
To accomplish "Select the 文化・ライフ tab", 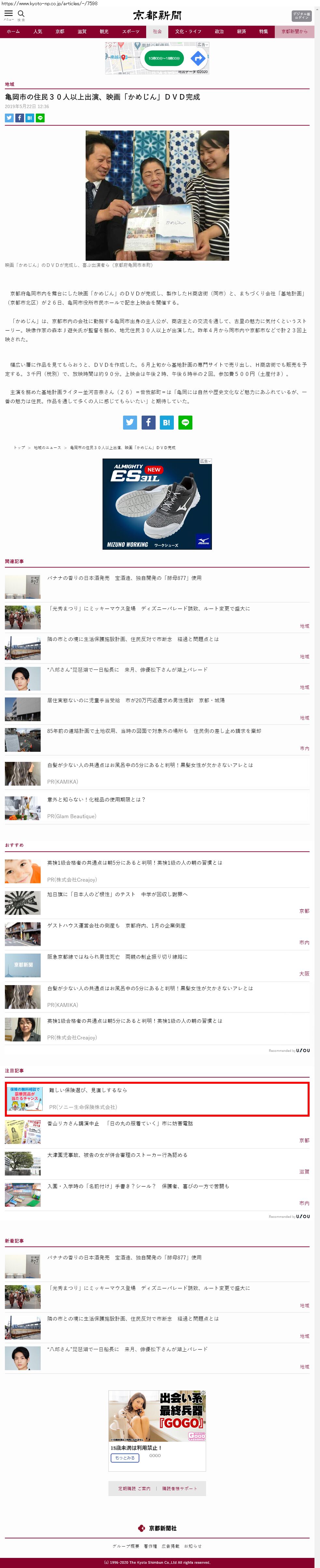I will tap(188, 31).
